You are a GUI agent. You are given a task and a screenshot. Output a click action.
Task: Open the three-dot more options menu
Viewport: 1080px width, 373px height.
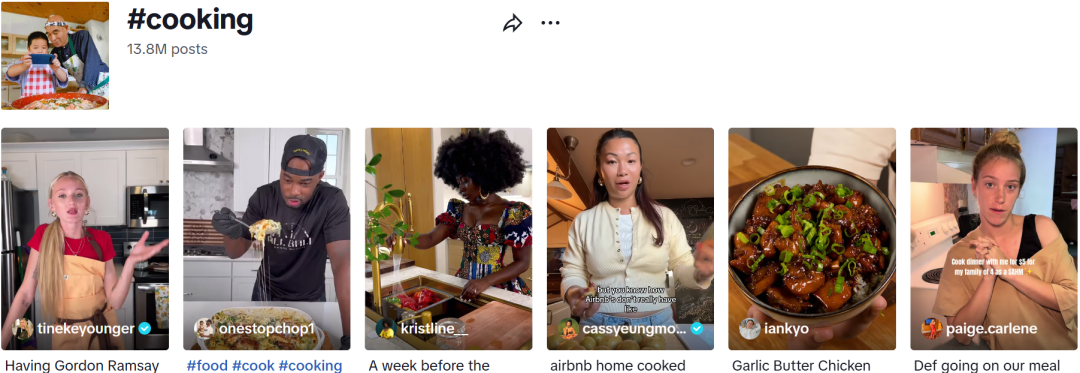click(x=550, y=23)
